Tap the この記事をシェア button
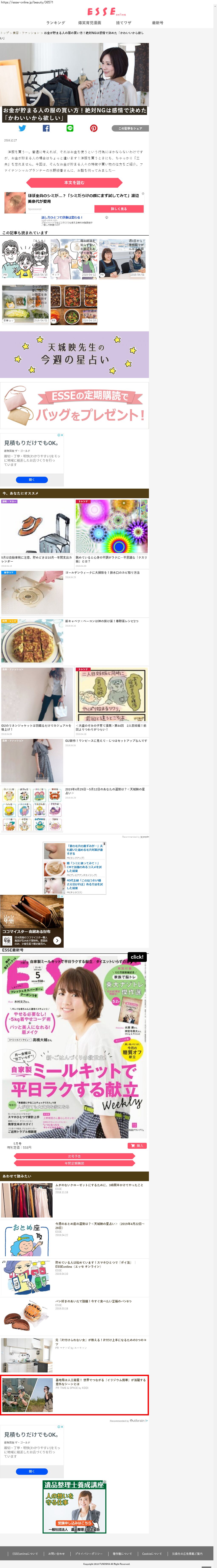Viewport: 217px width, 1568px height. (x=130, y=129)
